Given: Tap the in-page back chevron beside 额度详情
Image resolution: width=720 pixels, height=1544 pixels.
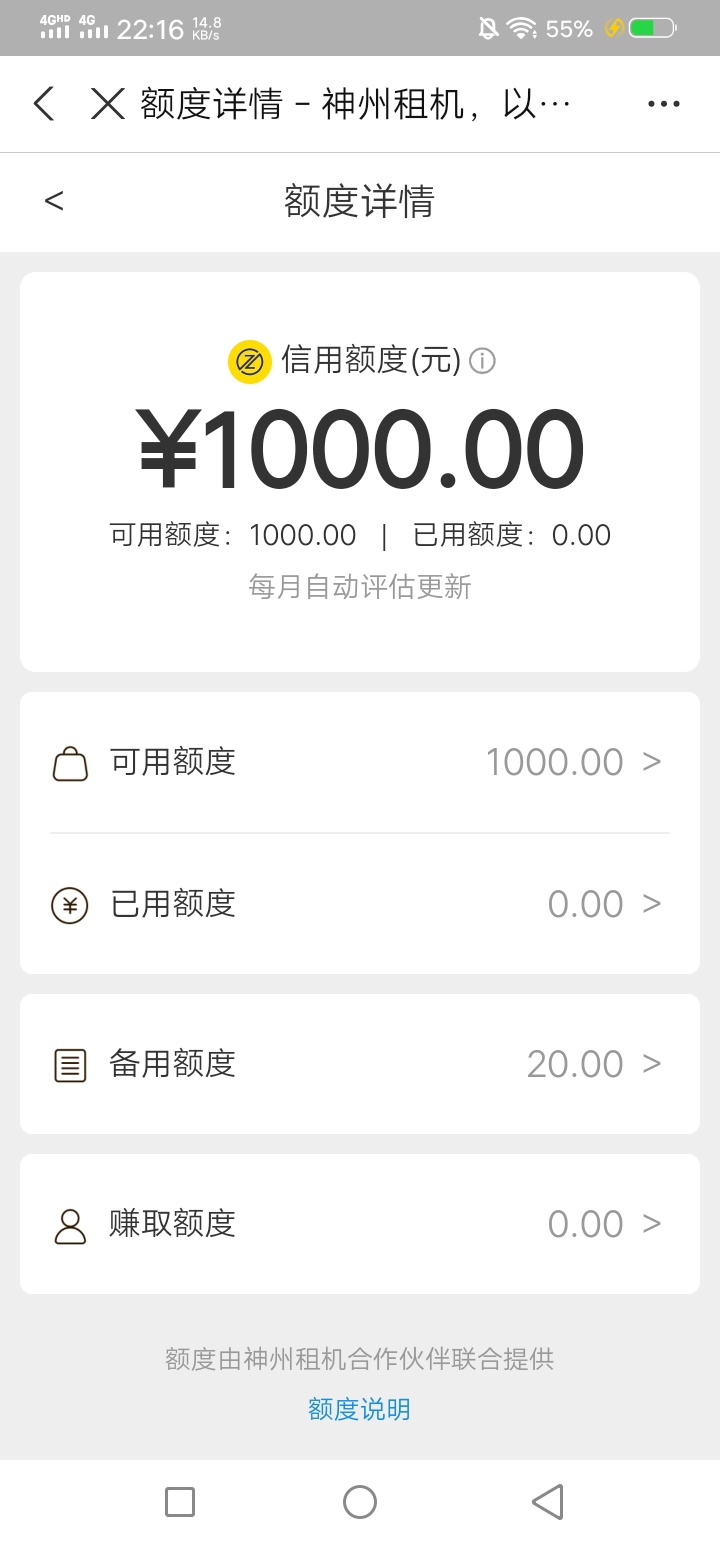Looking at the screenshot, I should 54,201.
